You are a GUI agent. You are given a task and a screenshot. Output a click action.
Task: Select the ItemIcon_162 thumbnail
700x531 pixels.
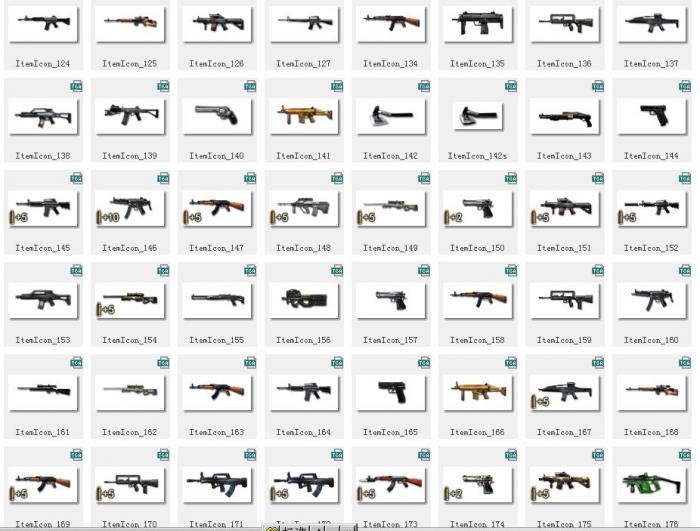pos(130,393)
